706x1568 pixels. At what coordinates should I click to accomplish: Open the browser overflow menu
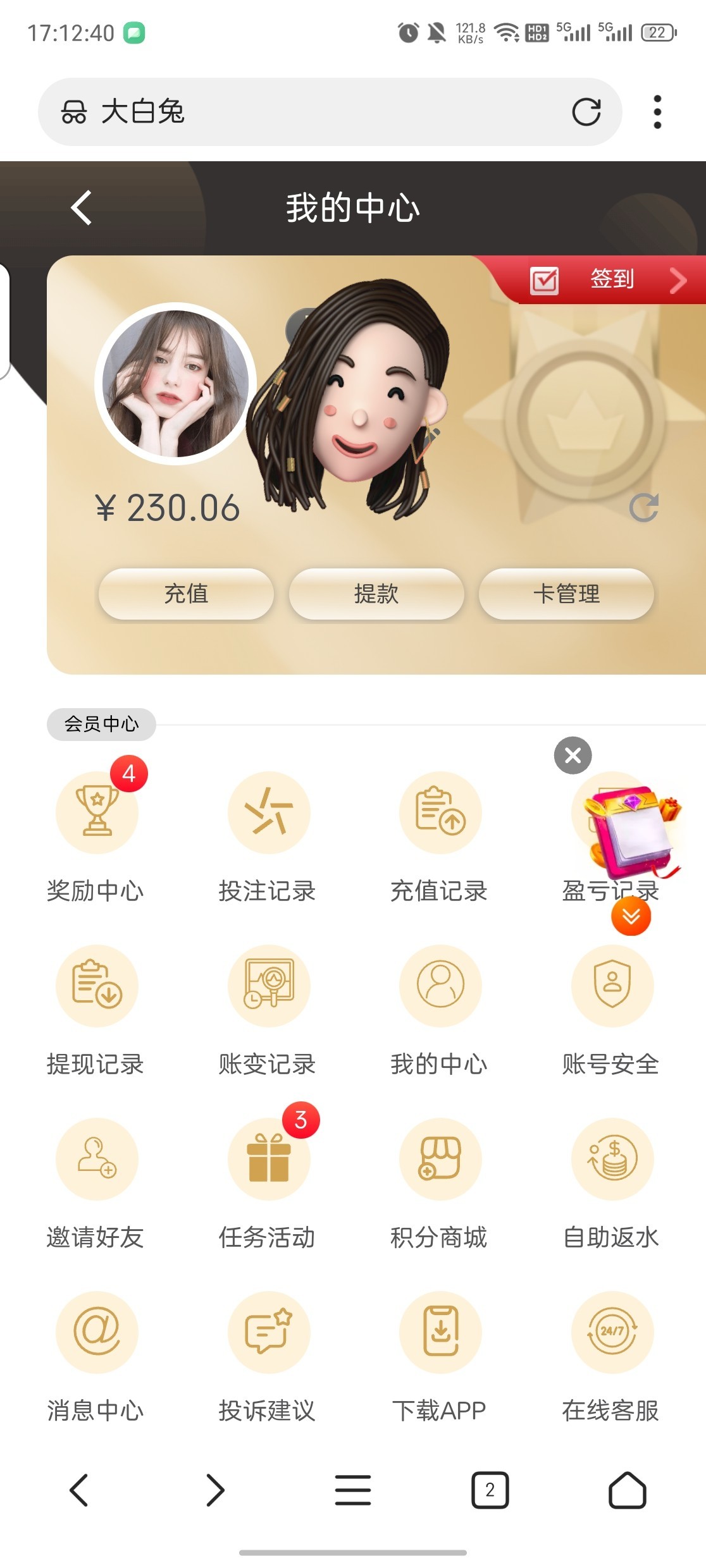pos(657,112)
